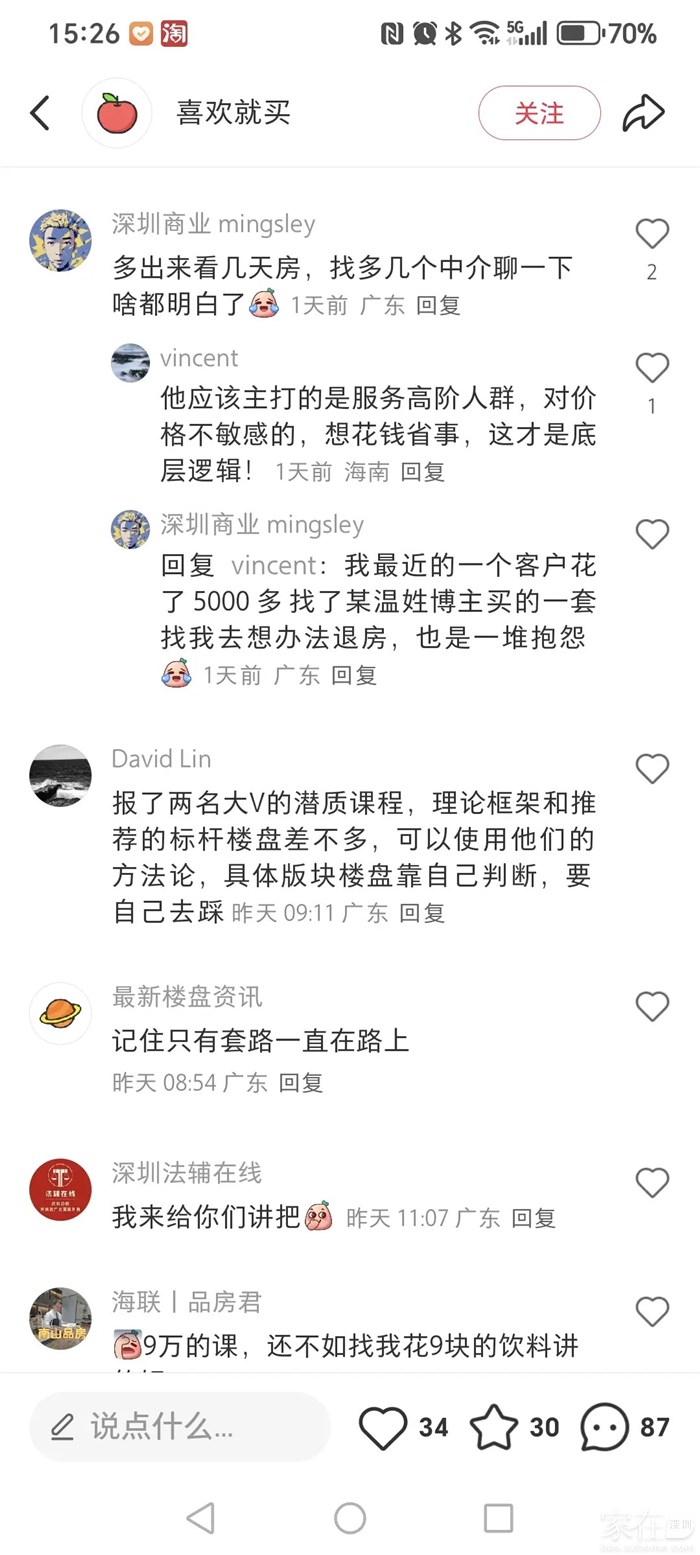This screenshot has height=1555, width=700.
Task: Like 深圳商业 mingsley's comment about 看几天房
Action: 652,235
